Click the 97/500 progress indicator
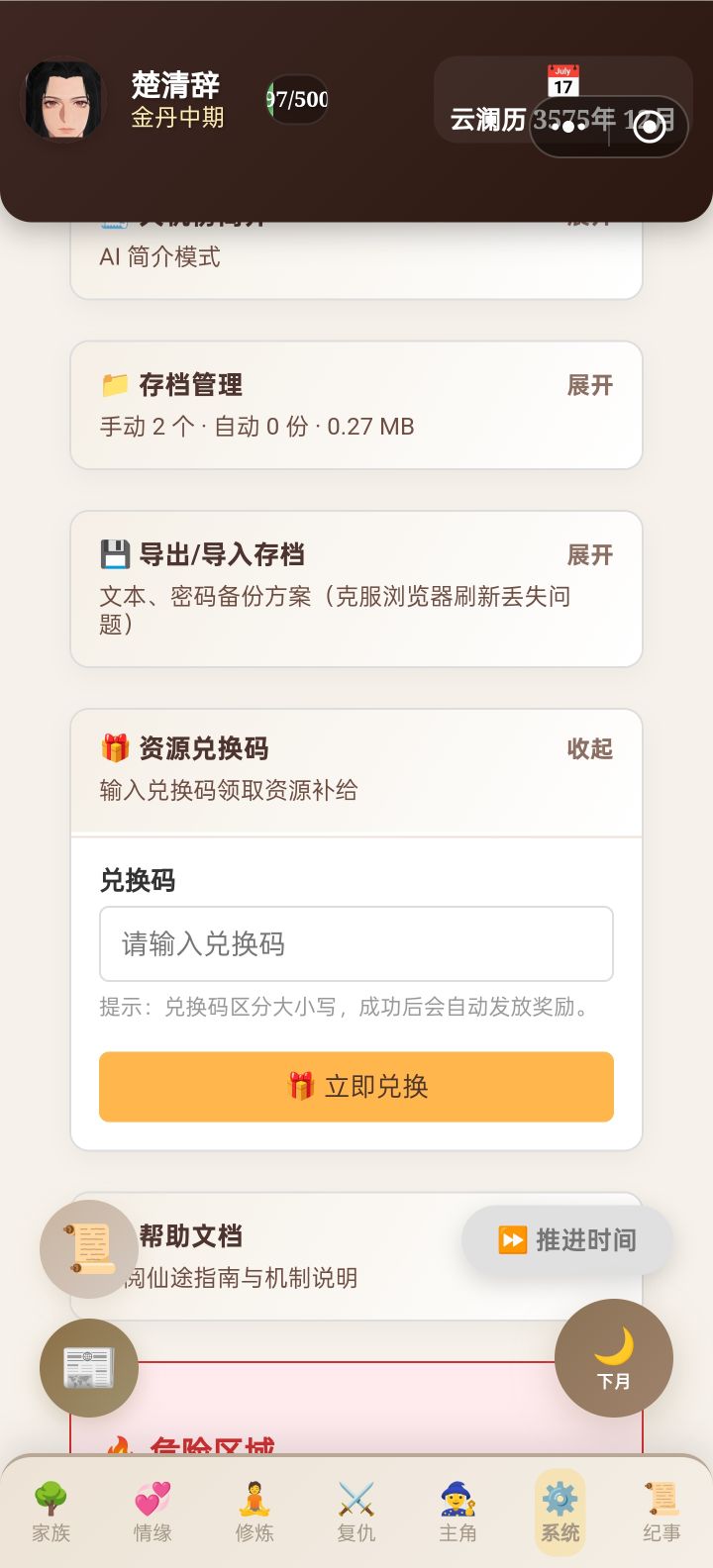 pos(298,99)
